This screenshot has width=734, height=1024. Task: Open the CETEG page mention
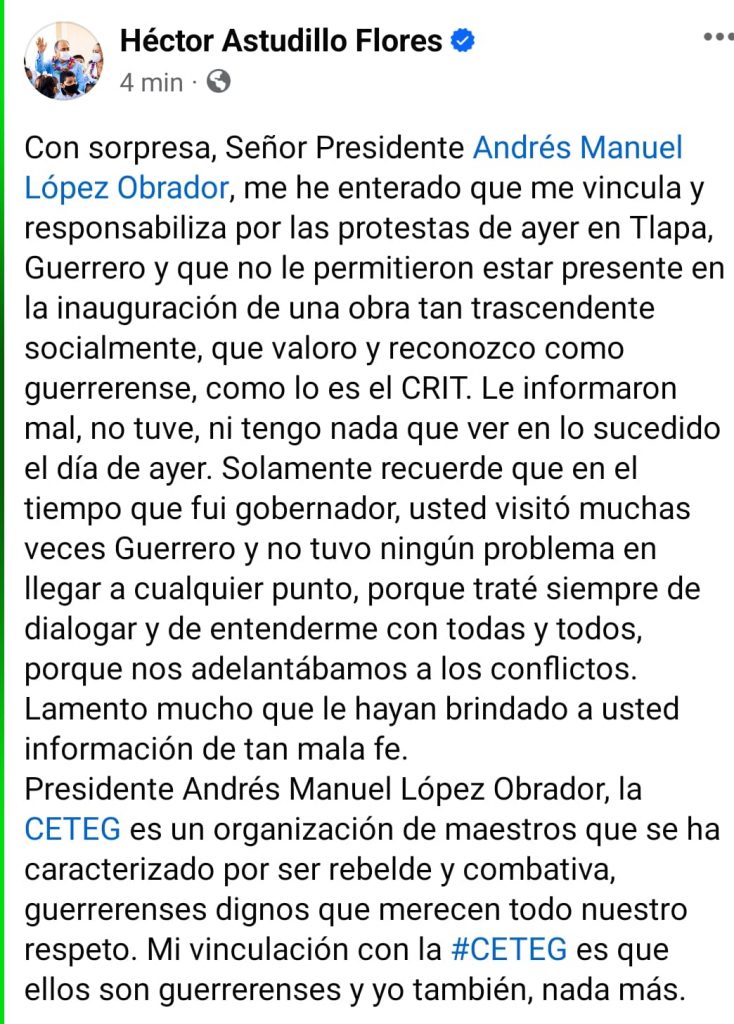coord(72,829)
